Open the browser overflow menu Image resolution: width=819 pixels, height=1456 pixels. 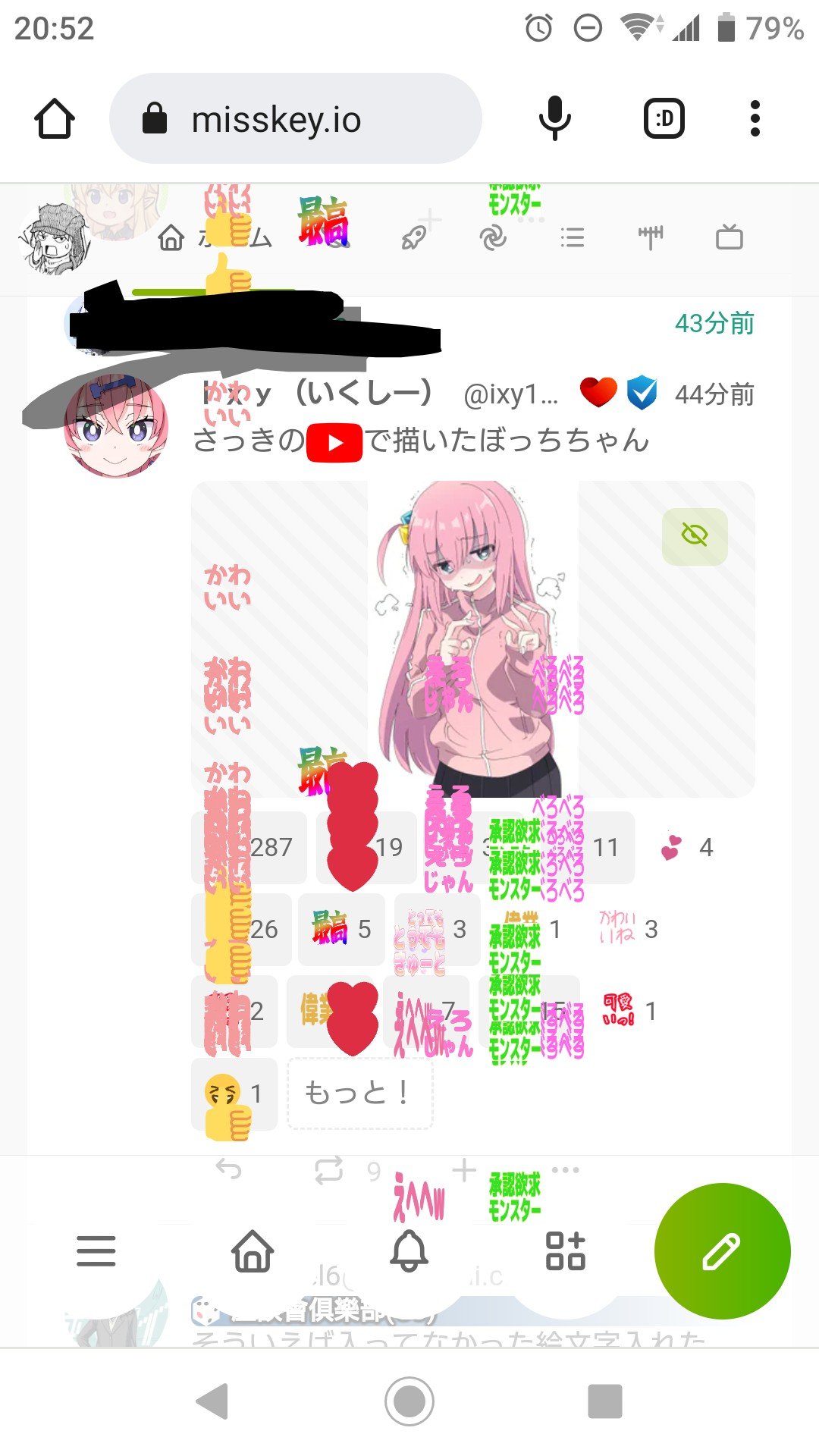754,119
